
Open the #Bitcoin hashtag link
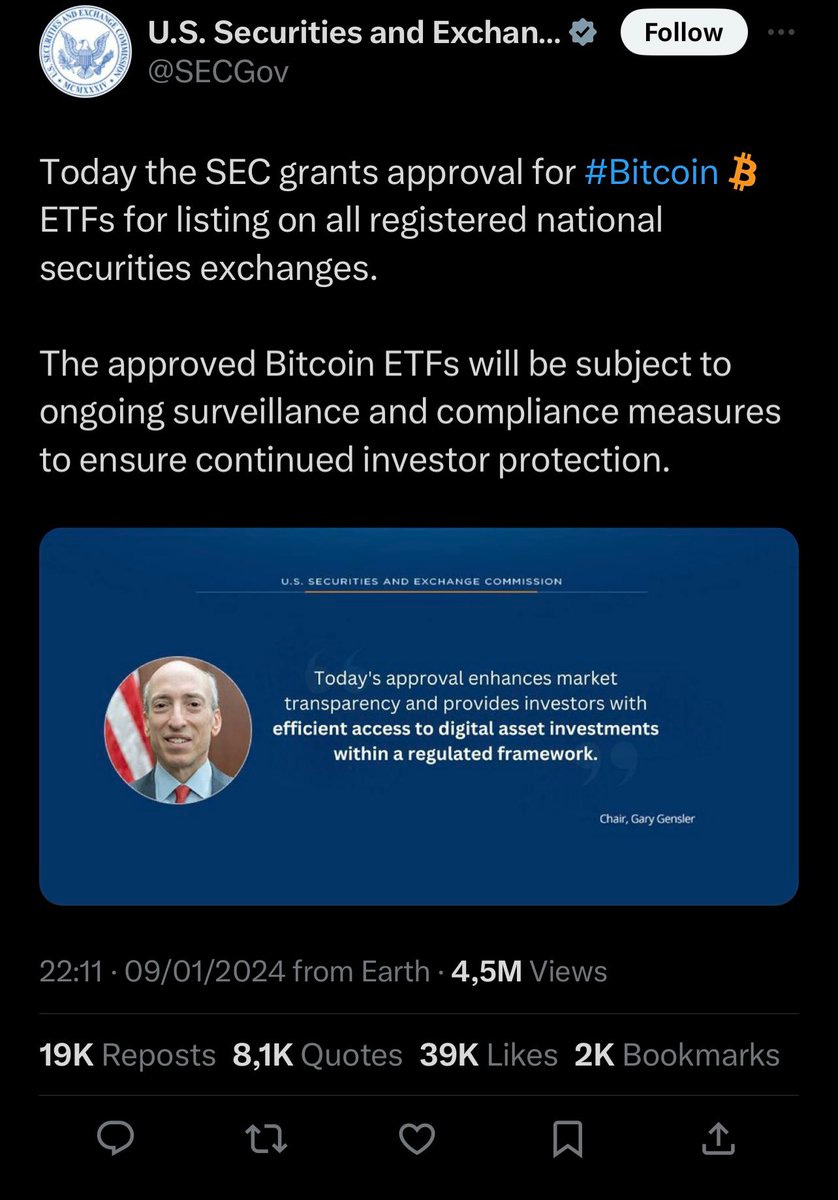650,172
